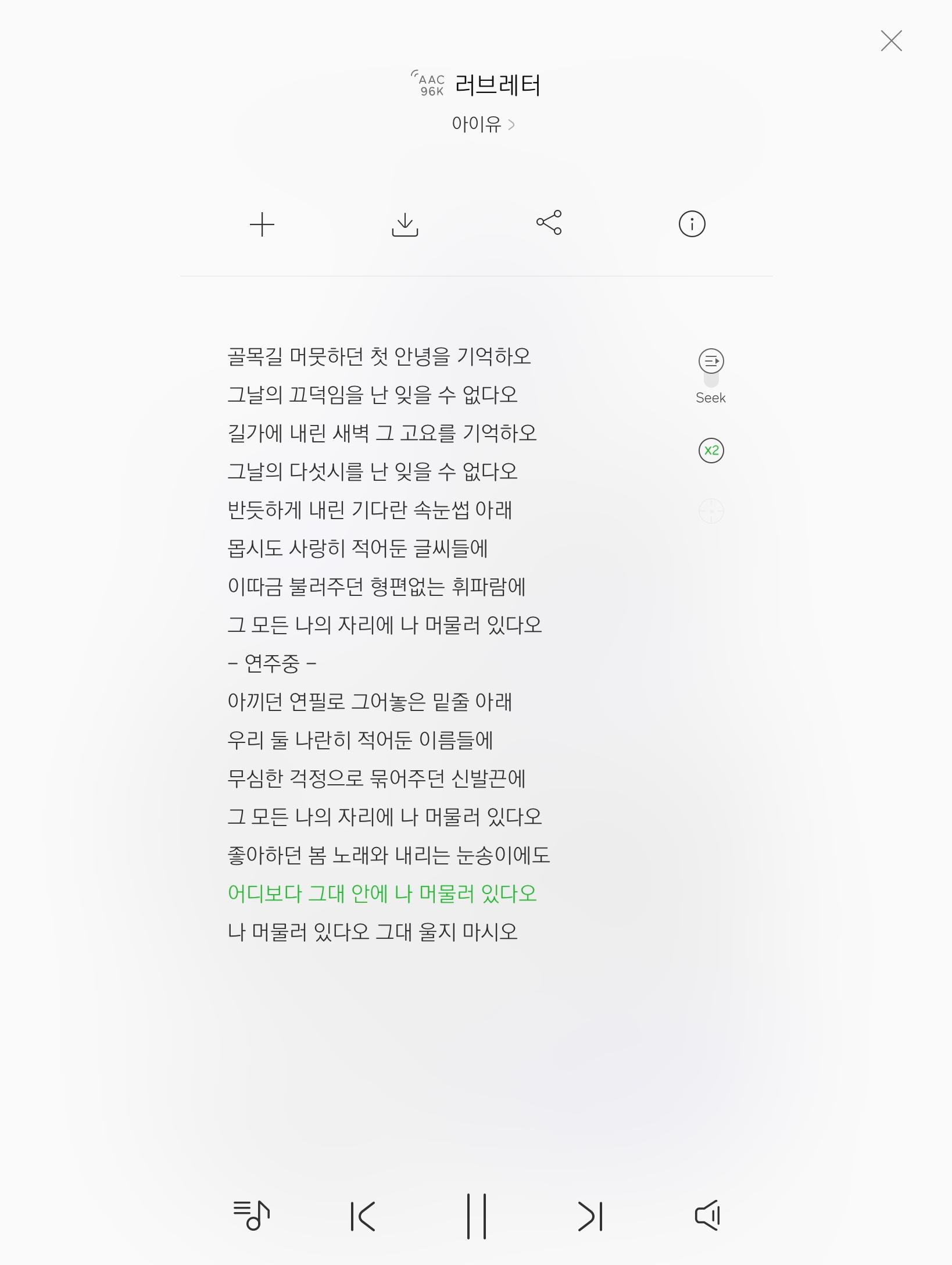The width and height of the screenshot is (952, 1265).
Task: Skip to the previous track
Action: tap(364, 1216)
